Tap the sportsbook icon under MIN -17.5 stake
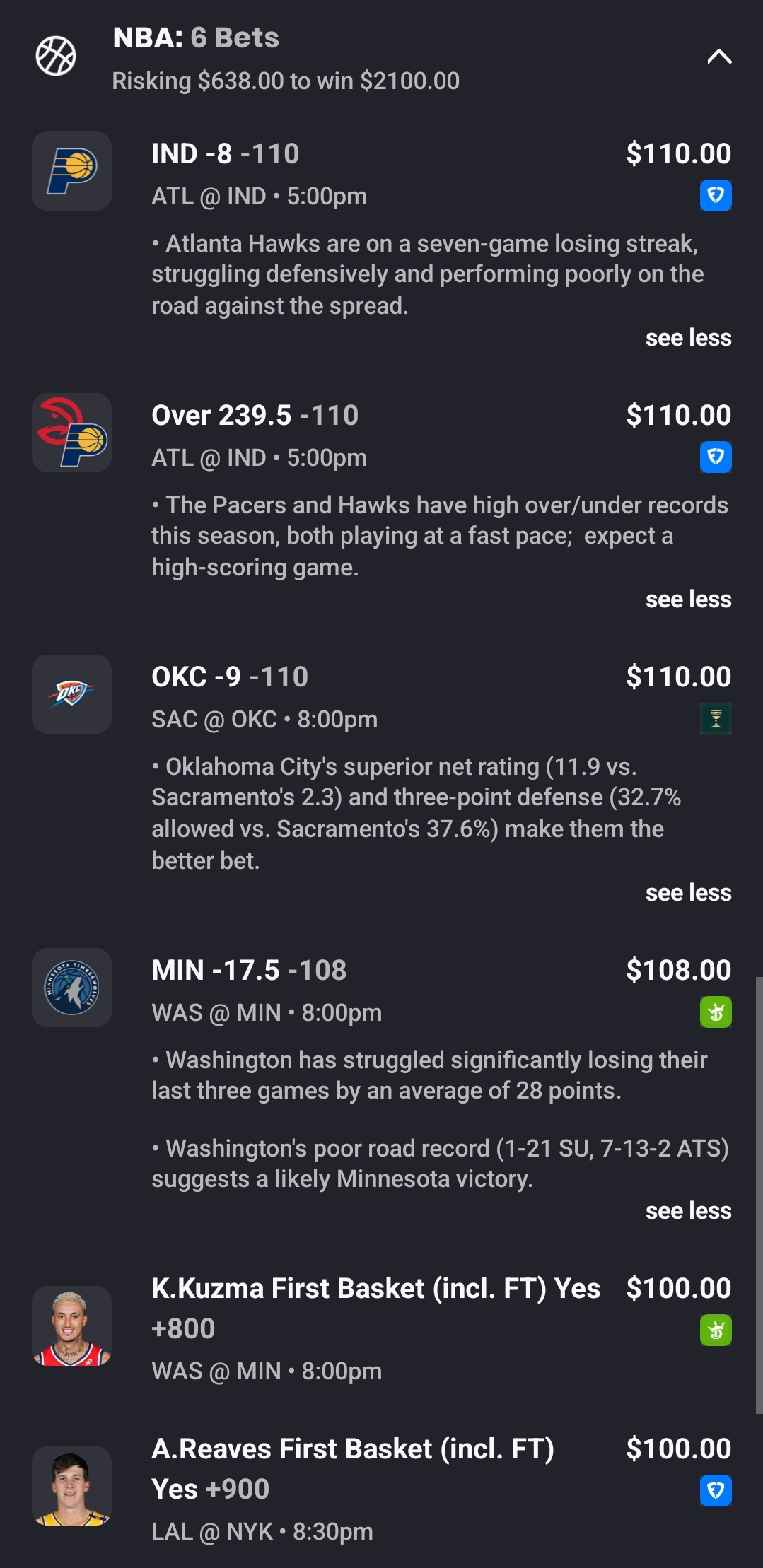763x1568 pixels. pyautogui.click(x=716, y=1012)
